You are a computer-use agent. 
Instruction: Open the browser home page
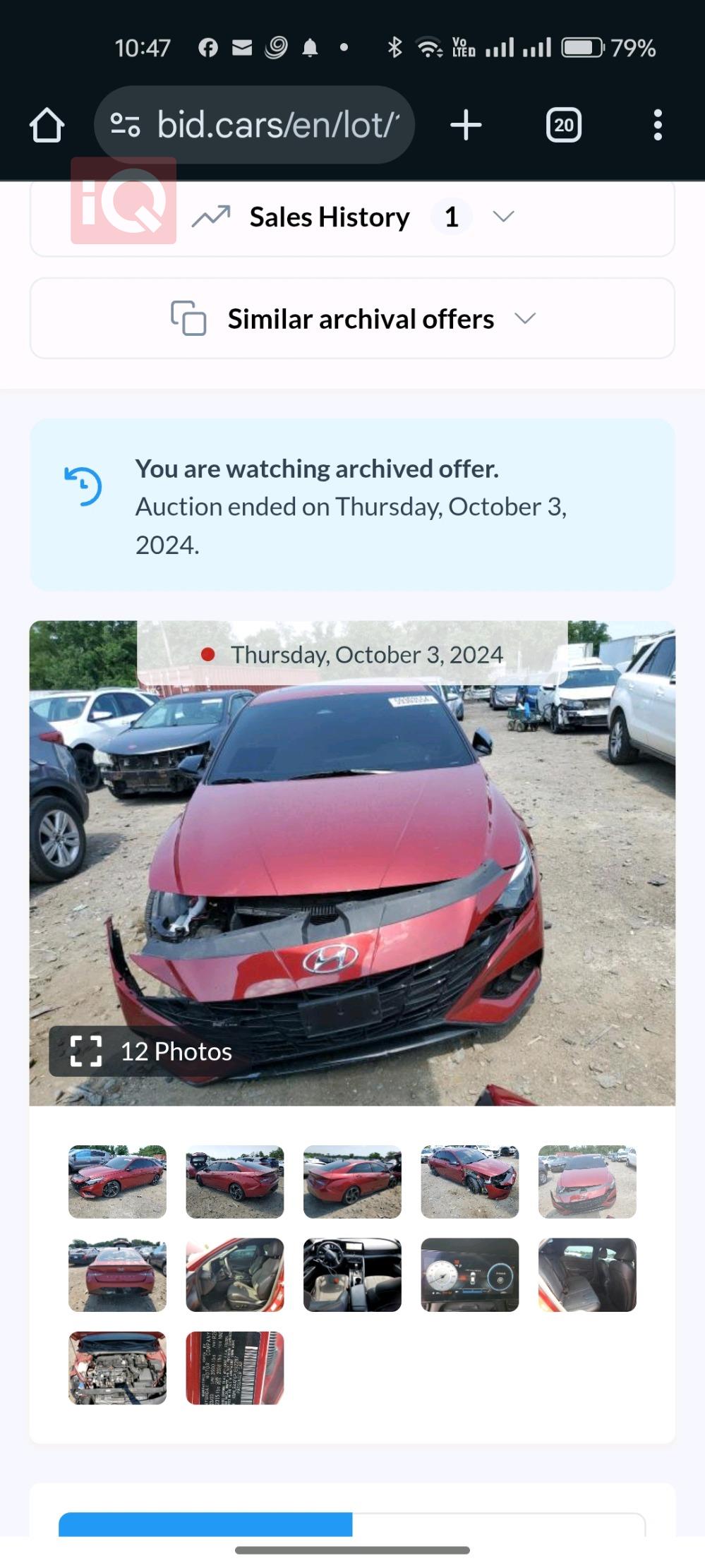(47, 126)
